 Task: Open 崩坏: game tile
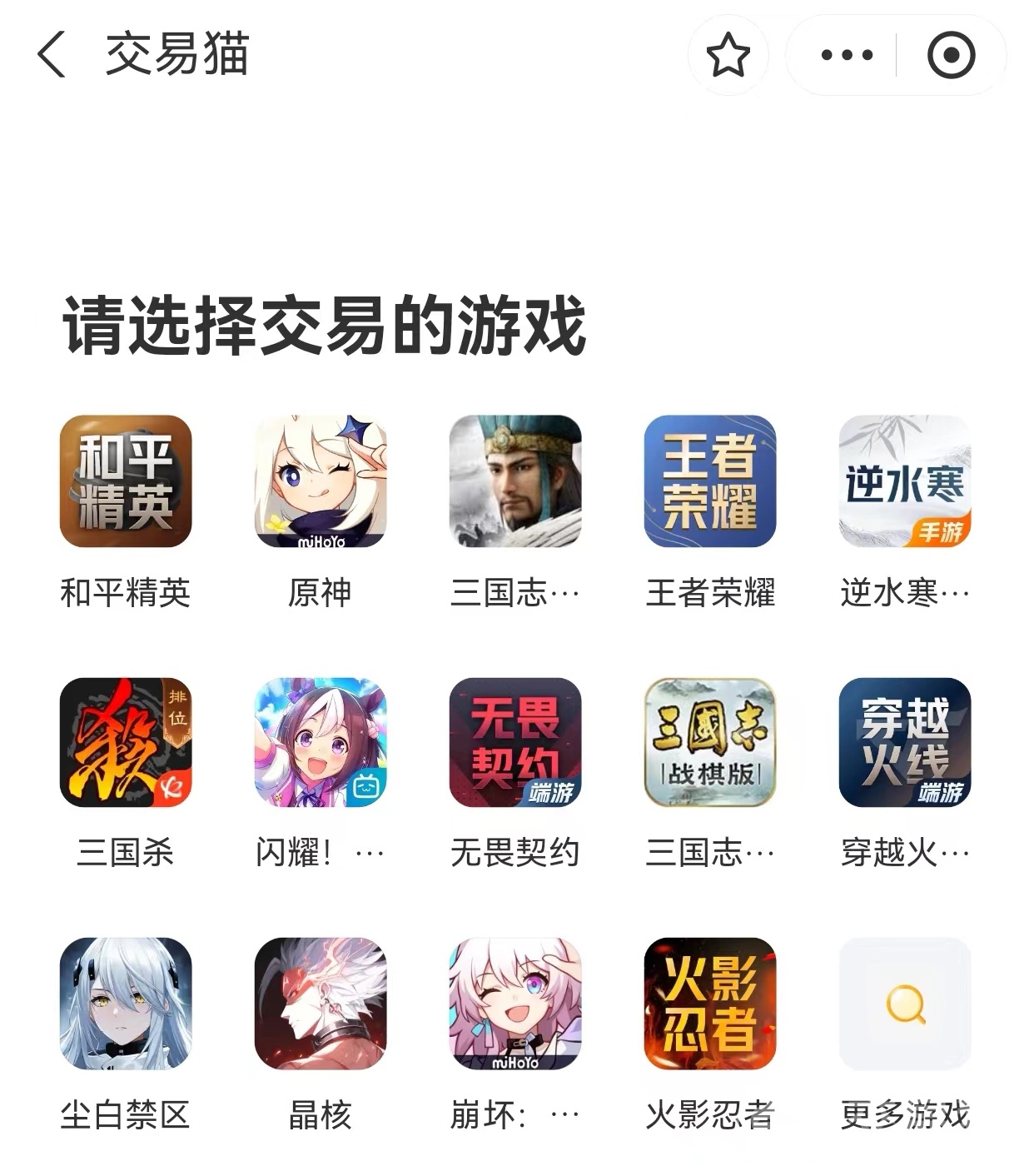click(x=515, y=1004)
